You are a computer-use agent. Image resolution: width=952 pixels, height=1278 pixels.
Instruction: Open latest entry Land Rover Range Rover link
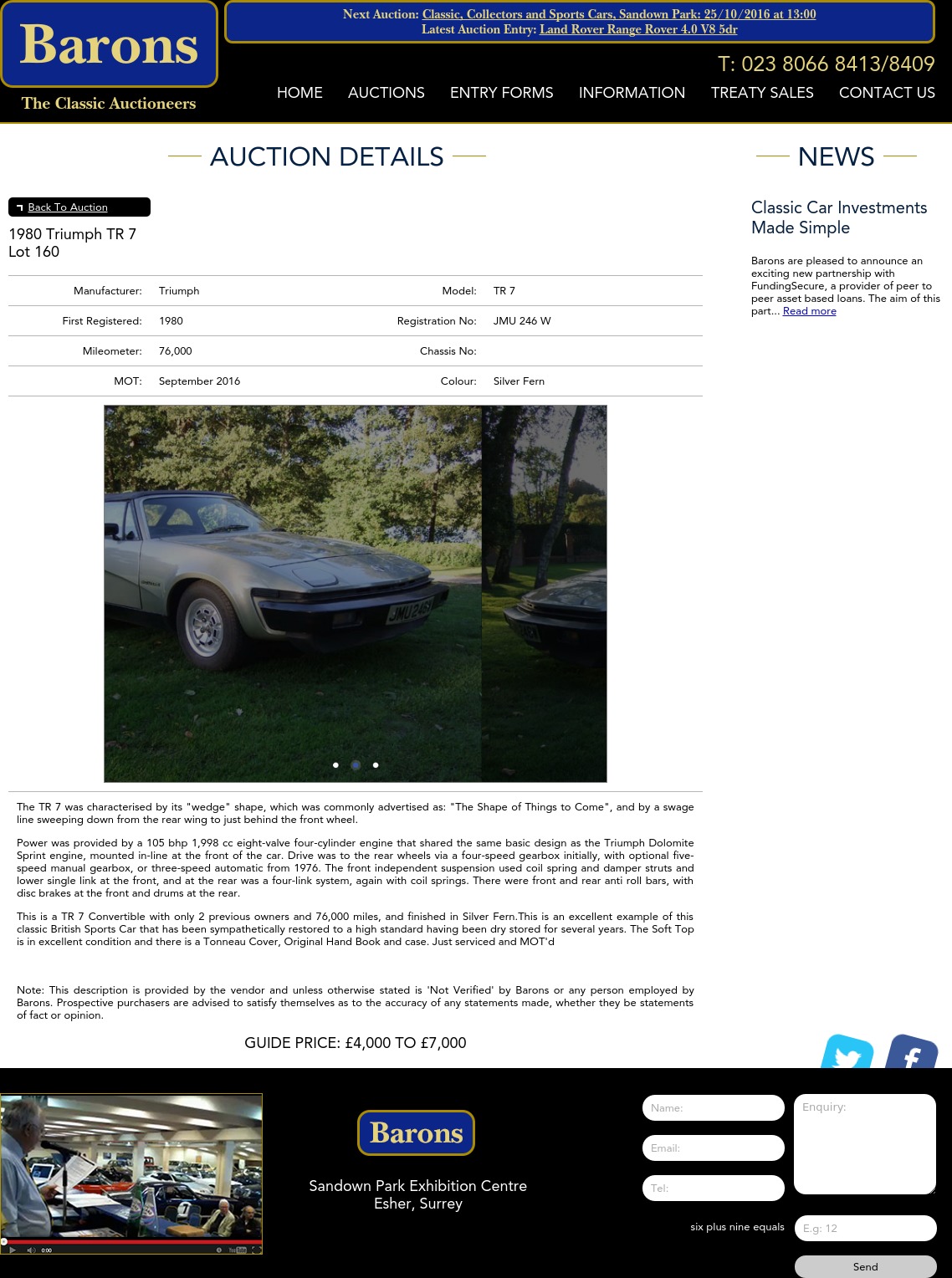638,29
